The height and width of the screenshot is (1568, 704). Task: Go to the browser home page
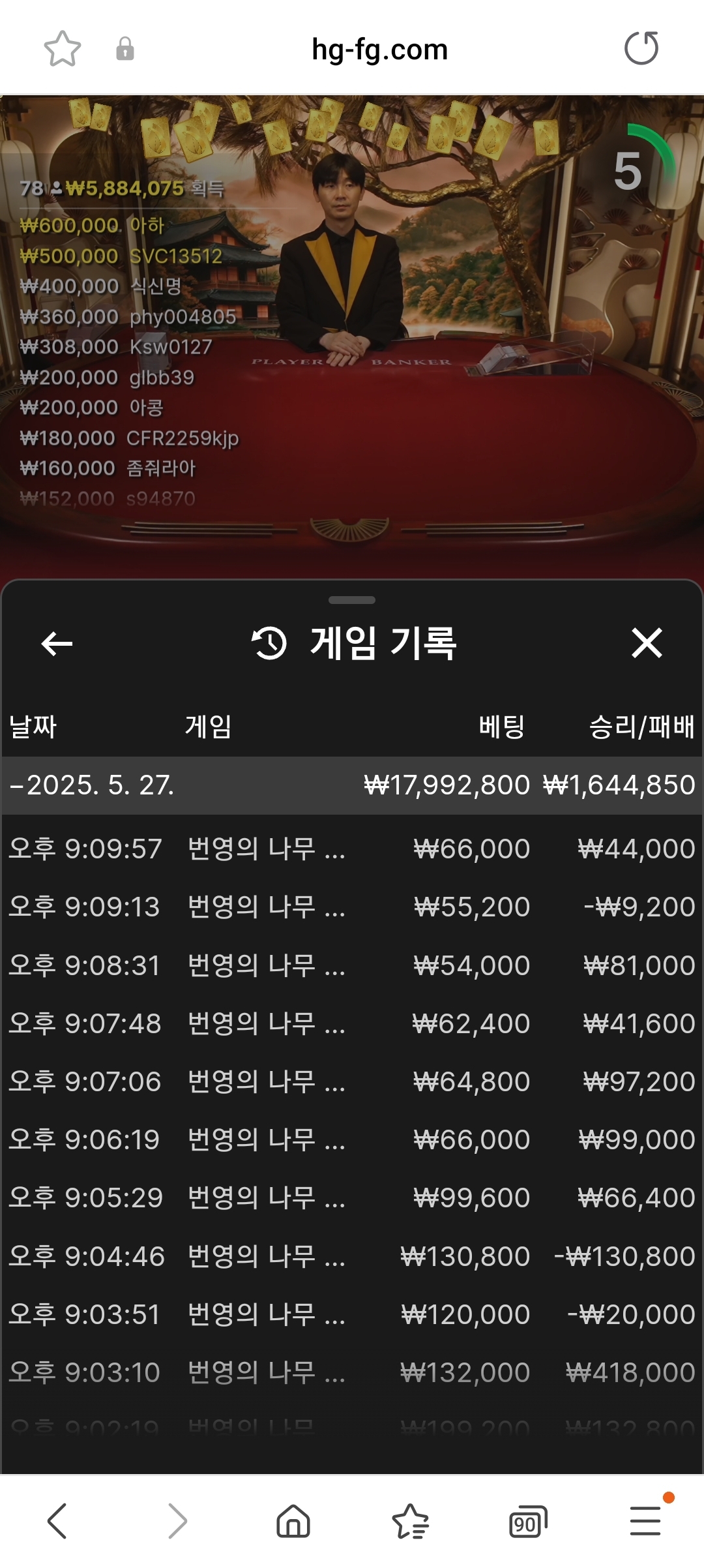[293, 1521]
